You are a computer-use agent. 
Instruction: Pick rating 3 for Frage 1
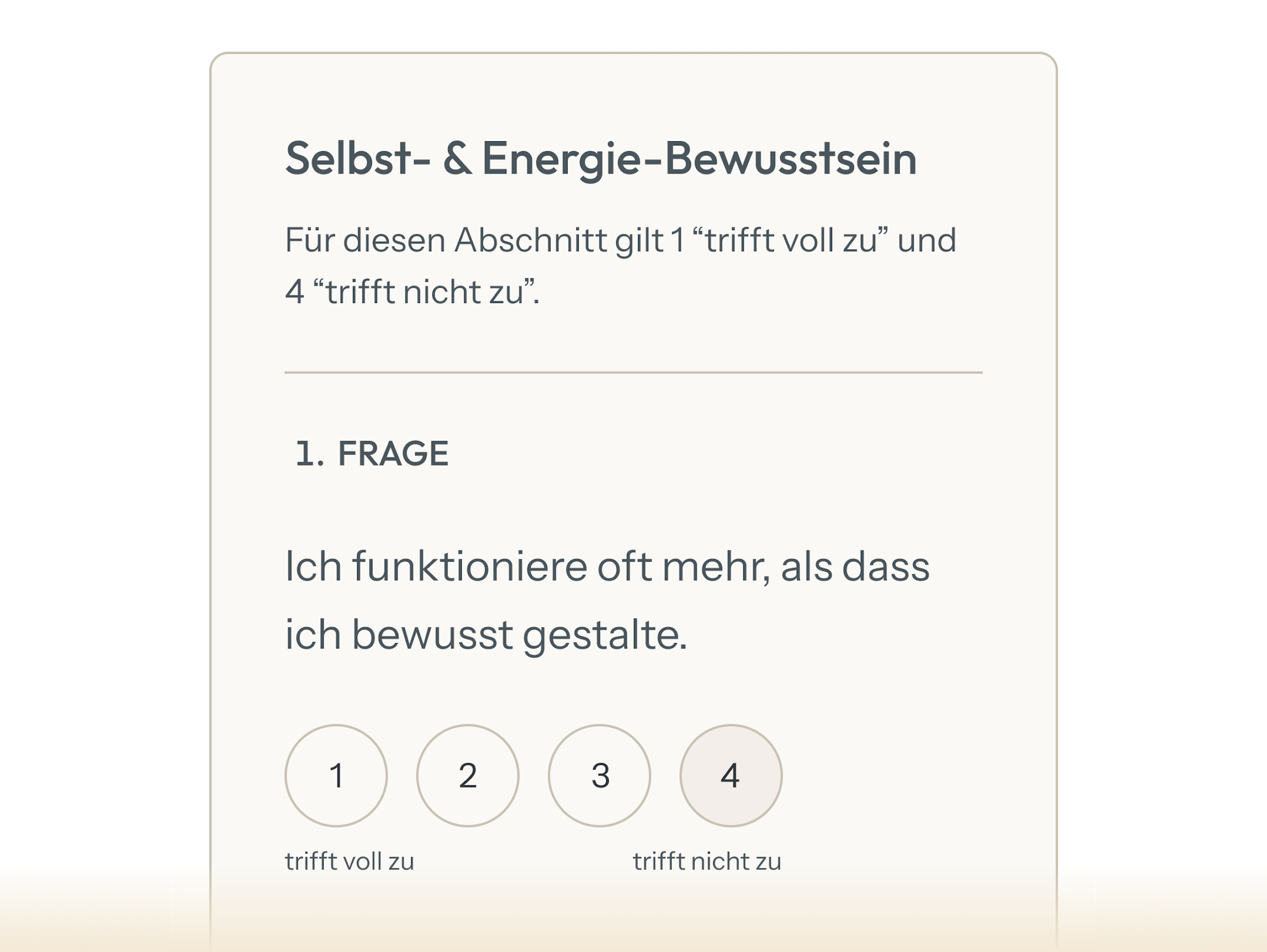coord(599,775)
